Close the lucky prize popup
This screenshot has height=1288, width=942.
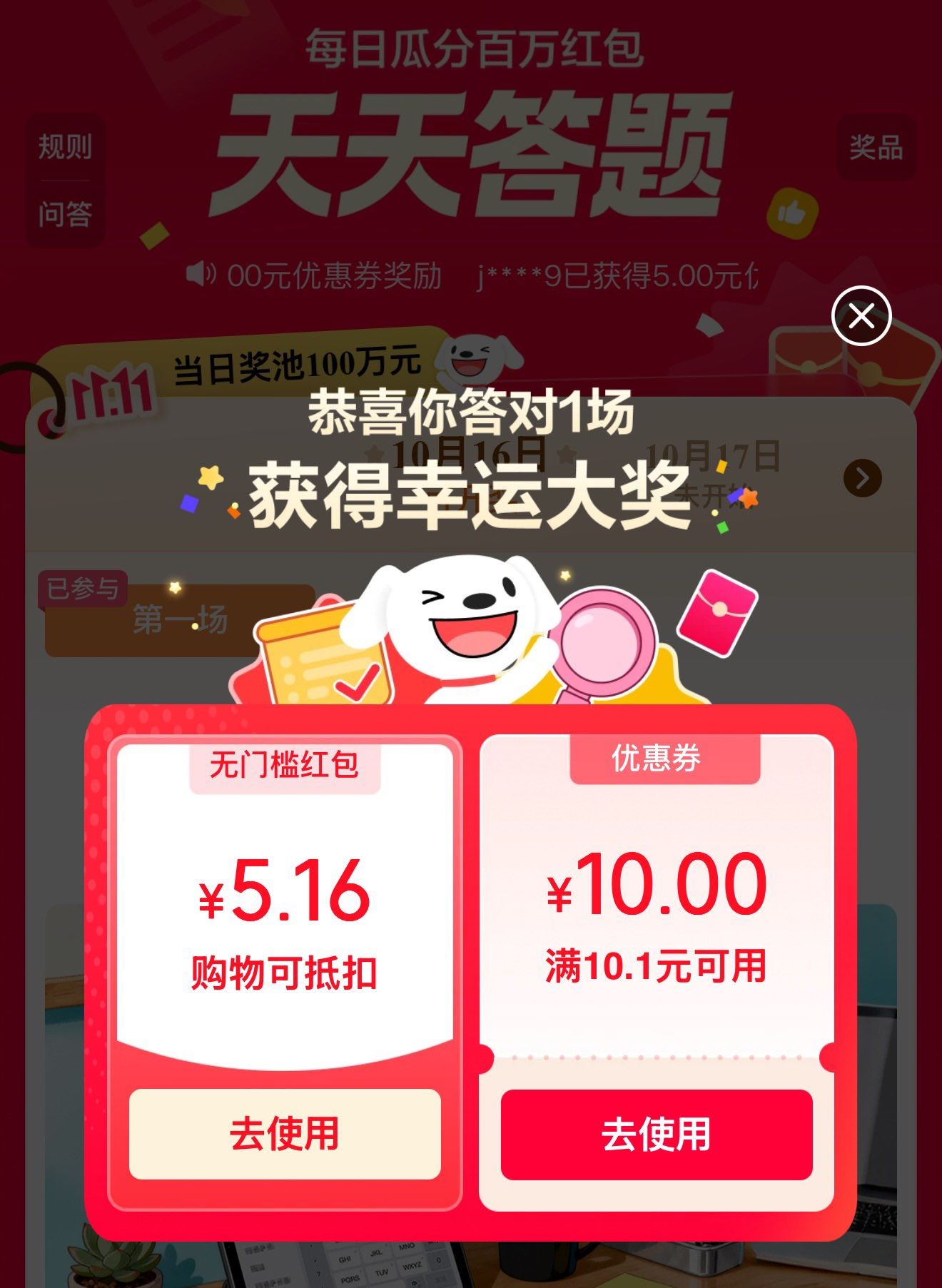tap(861, 315)
